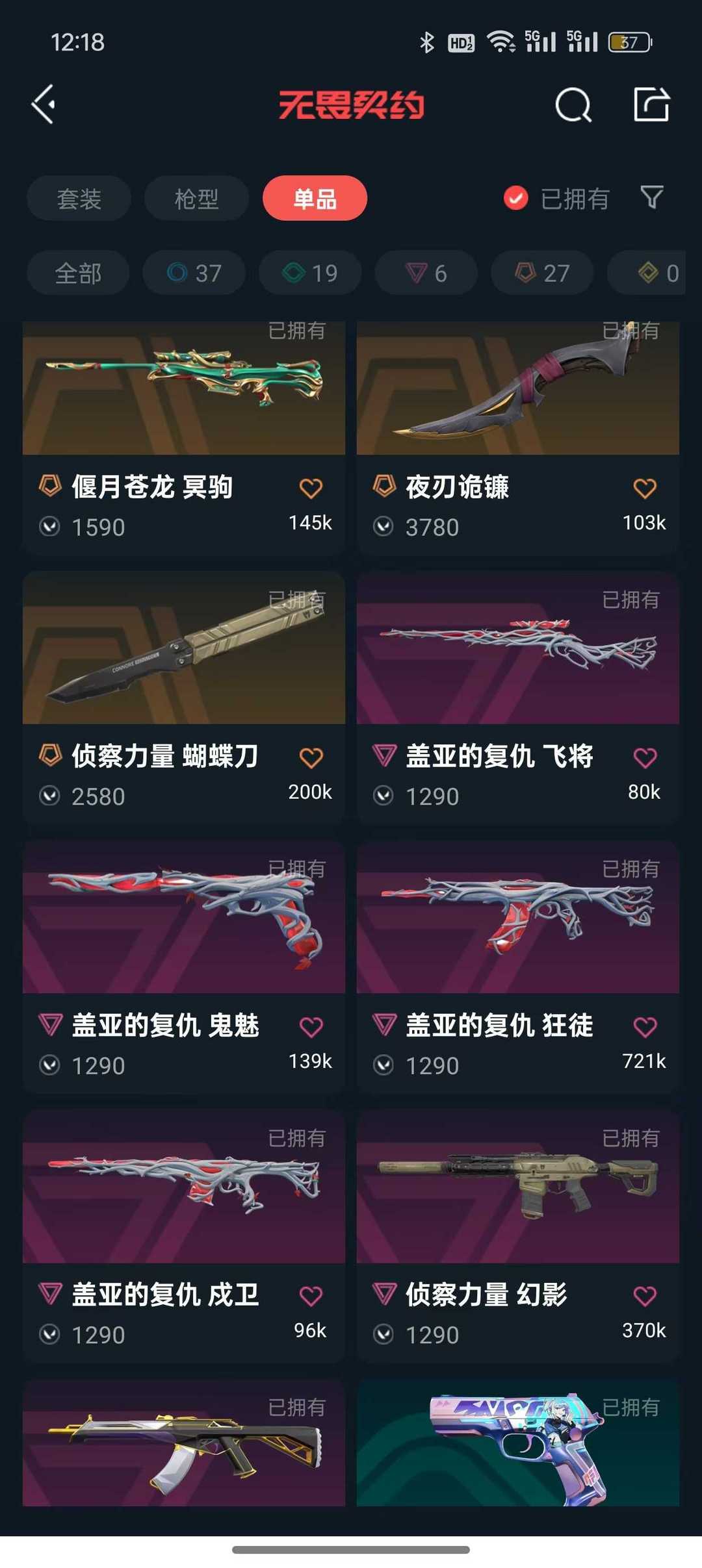The image size is (702, 1568).
Task: Select the 单品 tab
Action: click(315, 198)
